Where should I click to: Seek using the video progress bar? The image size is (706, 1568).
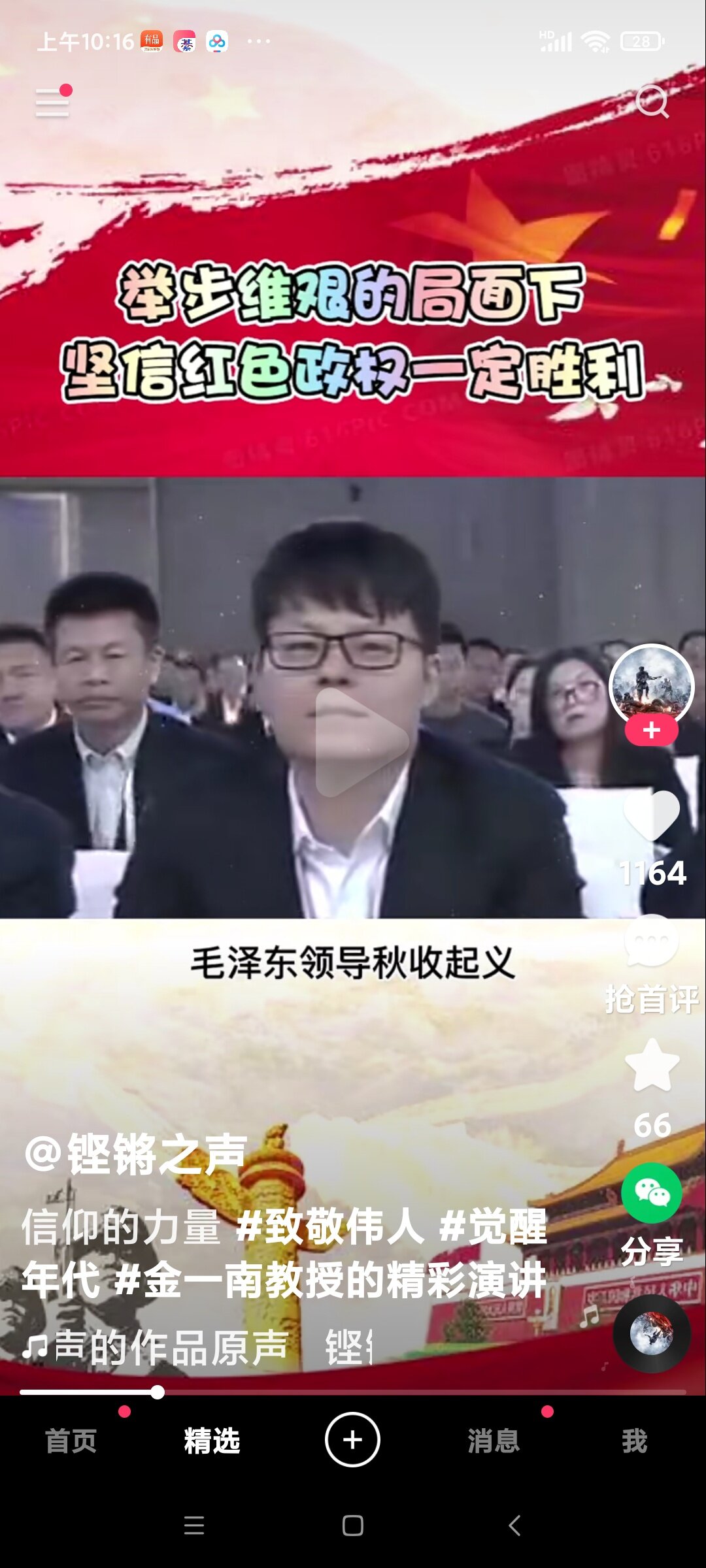[x=353, y=1392]
